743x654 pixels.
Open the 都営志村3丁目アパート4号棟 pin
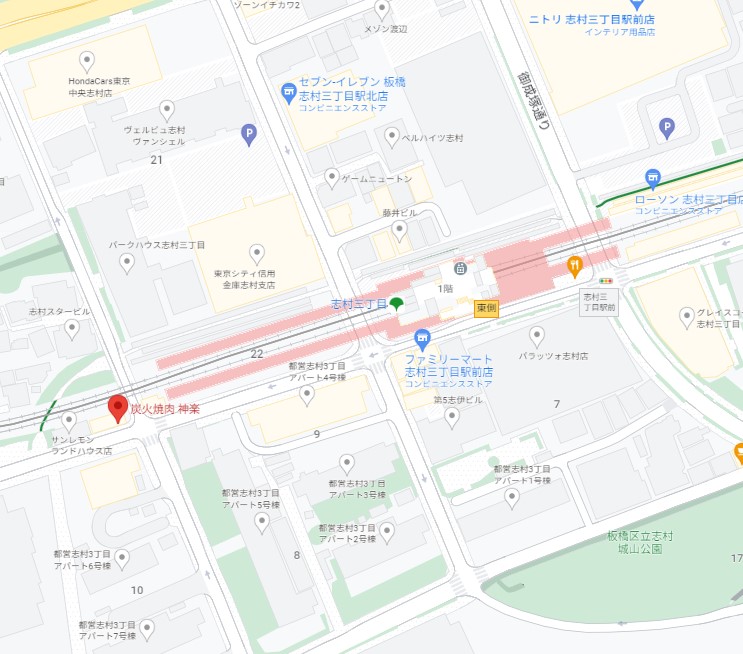click(308, 395)
